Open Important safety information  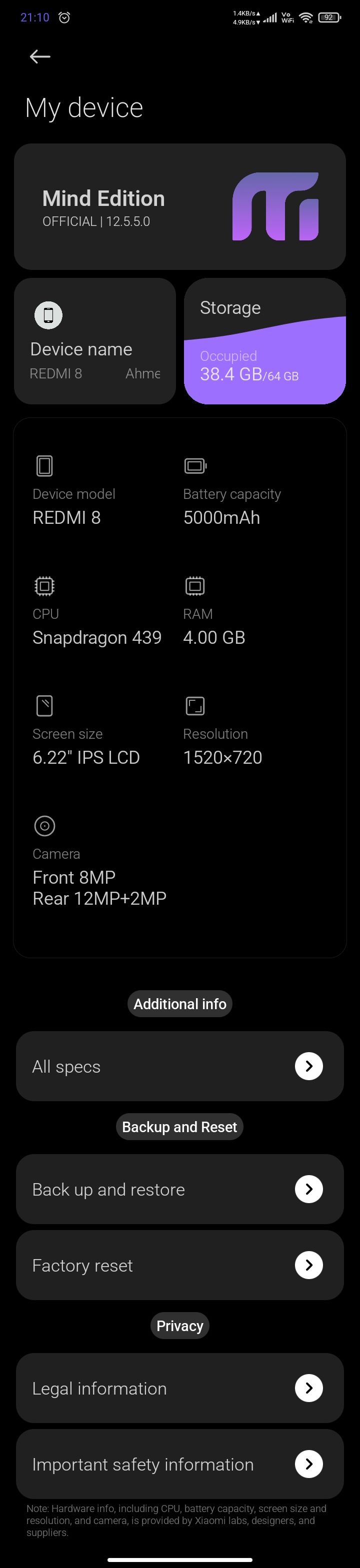[x=179, y=1464]
